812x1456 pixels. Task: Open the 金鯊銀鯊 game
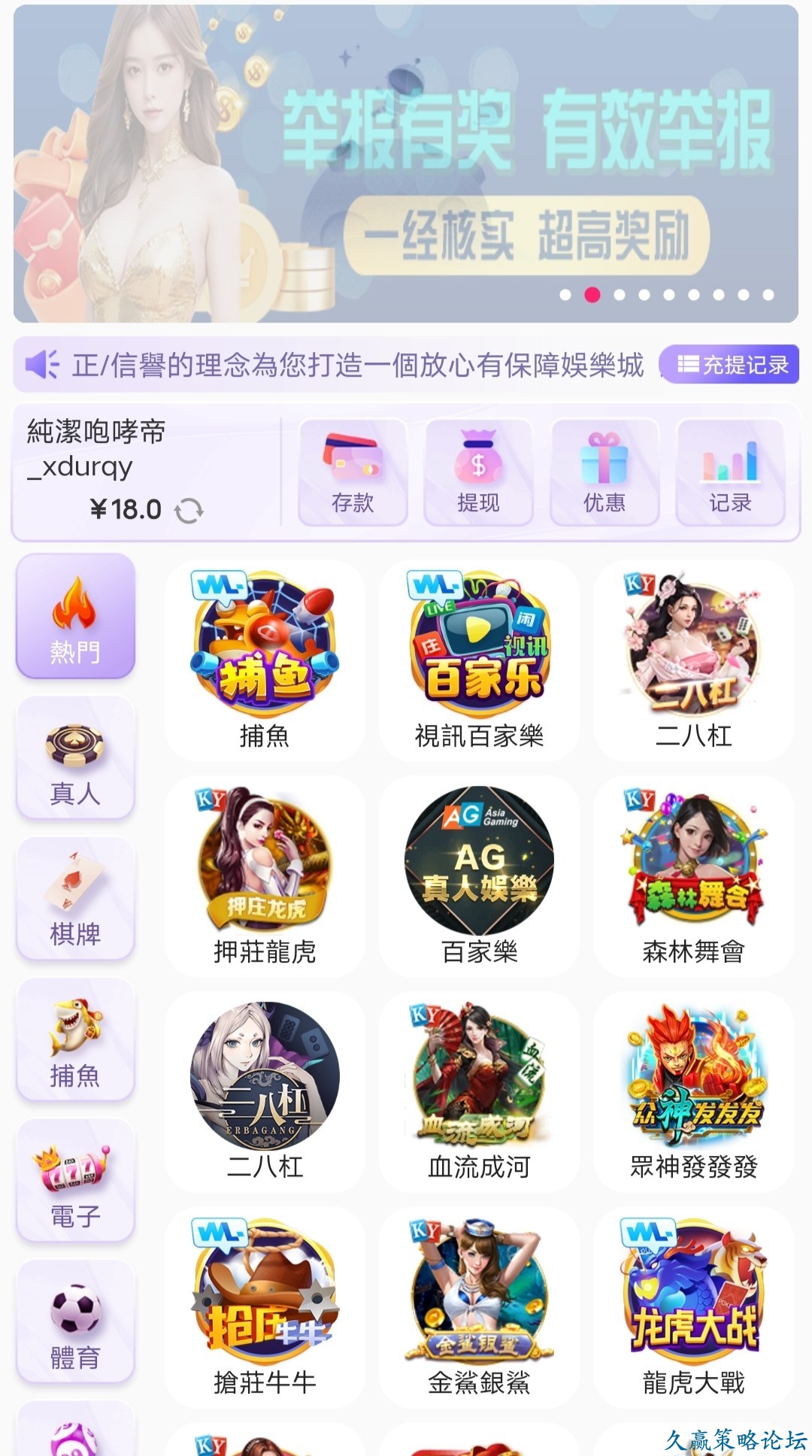tap(479, 1307)
